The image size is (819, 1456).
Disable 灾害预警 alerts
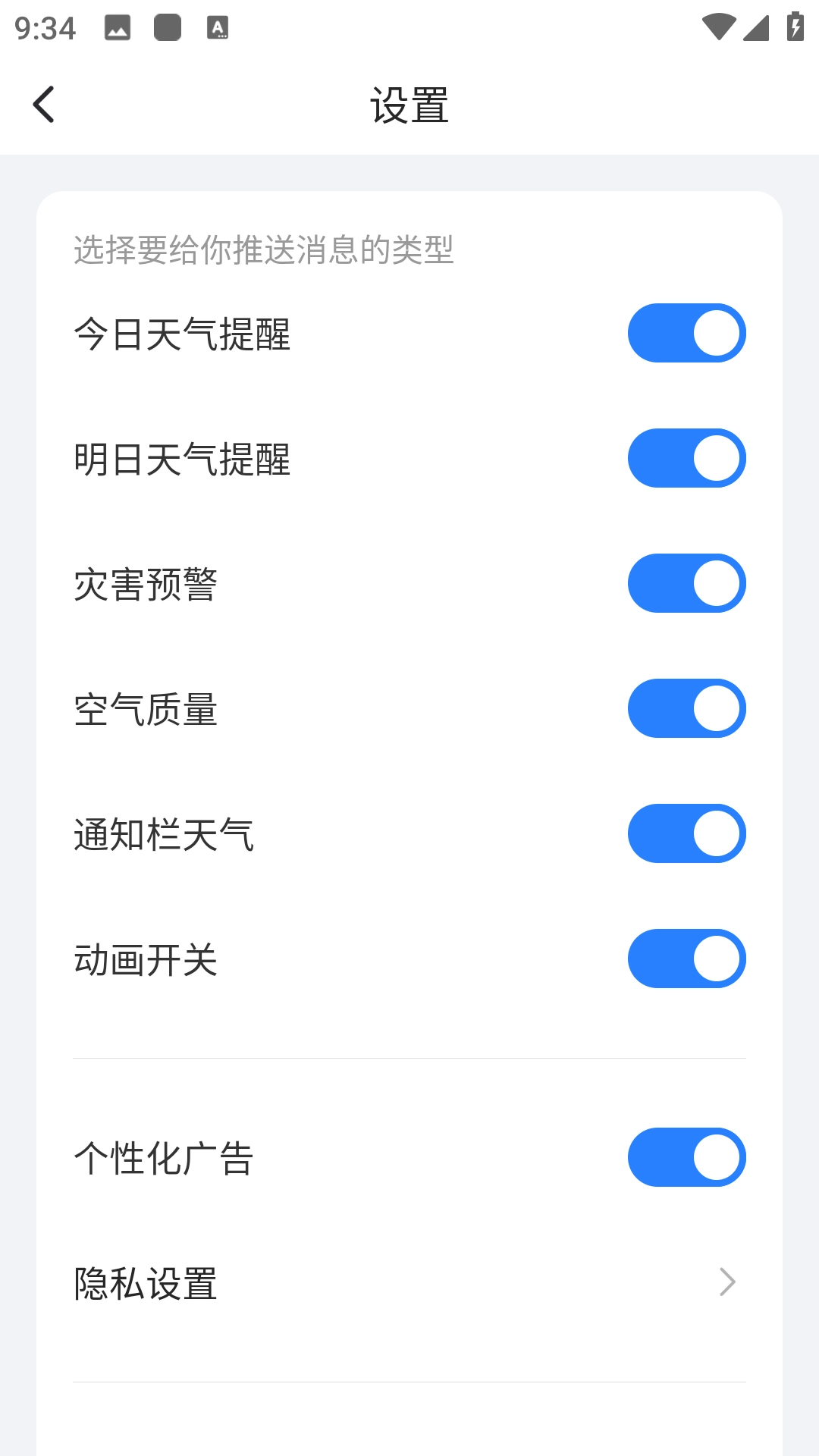686,582
